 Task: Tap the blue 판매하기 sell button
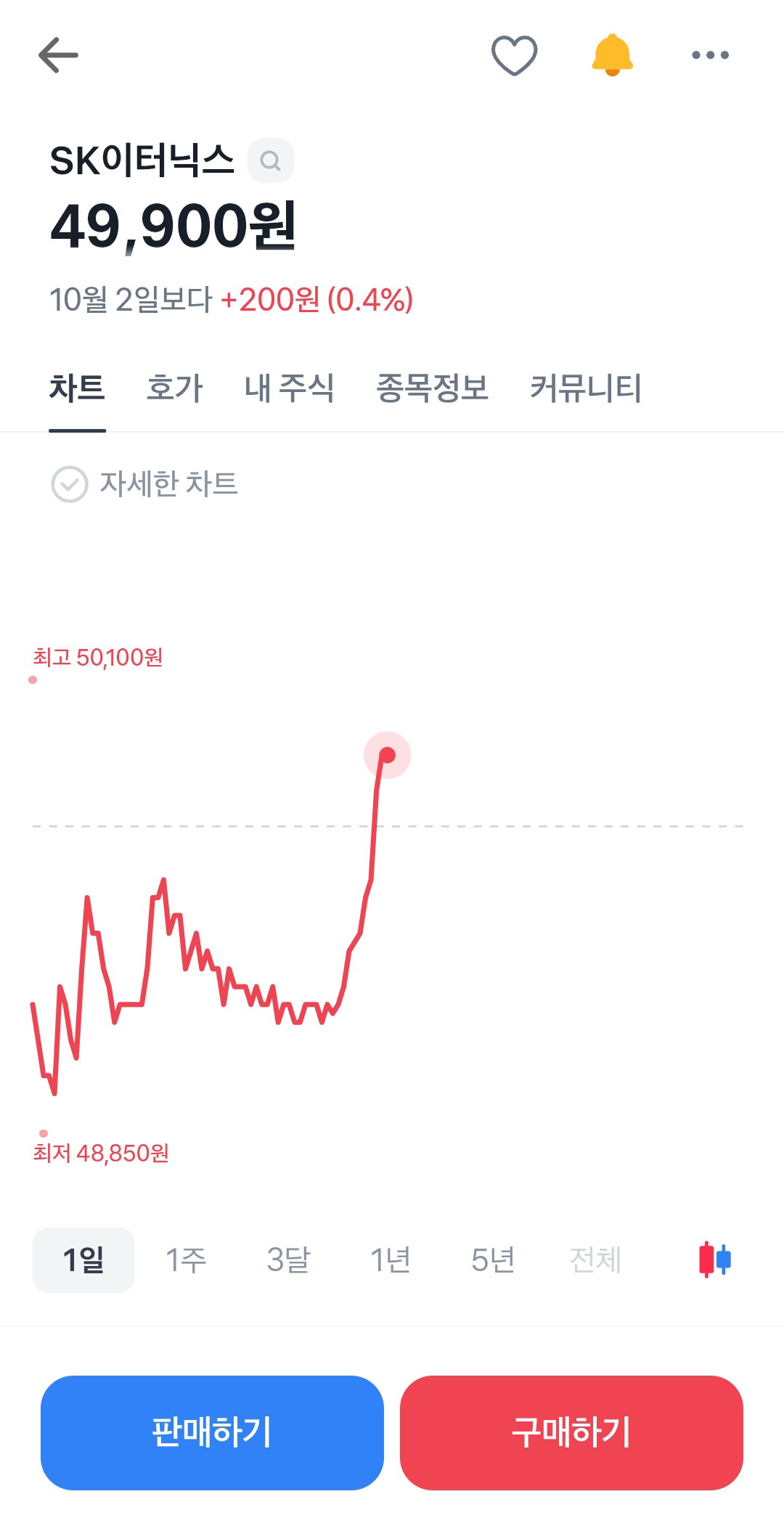point(212,1432)
